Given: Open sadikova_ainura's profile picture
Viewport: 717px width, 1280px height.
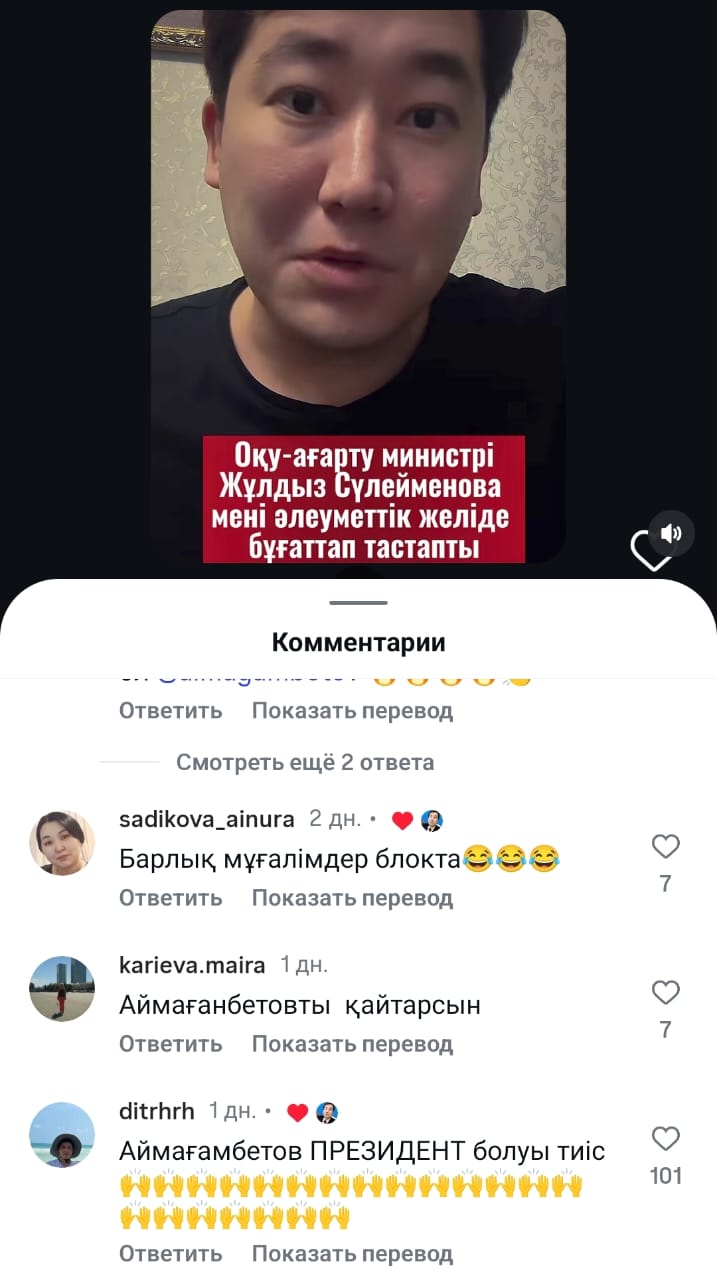Looking at the screenshot, I should tap(62, 843).
